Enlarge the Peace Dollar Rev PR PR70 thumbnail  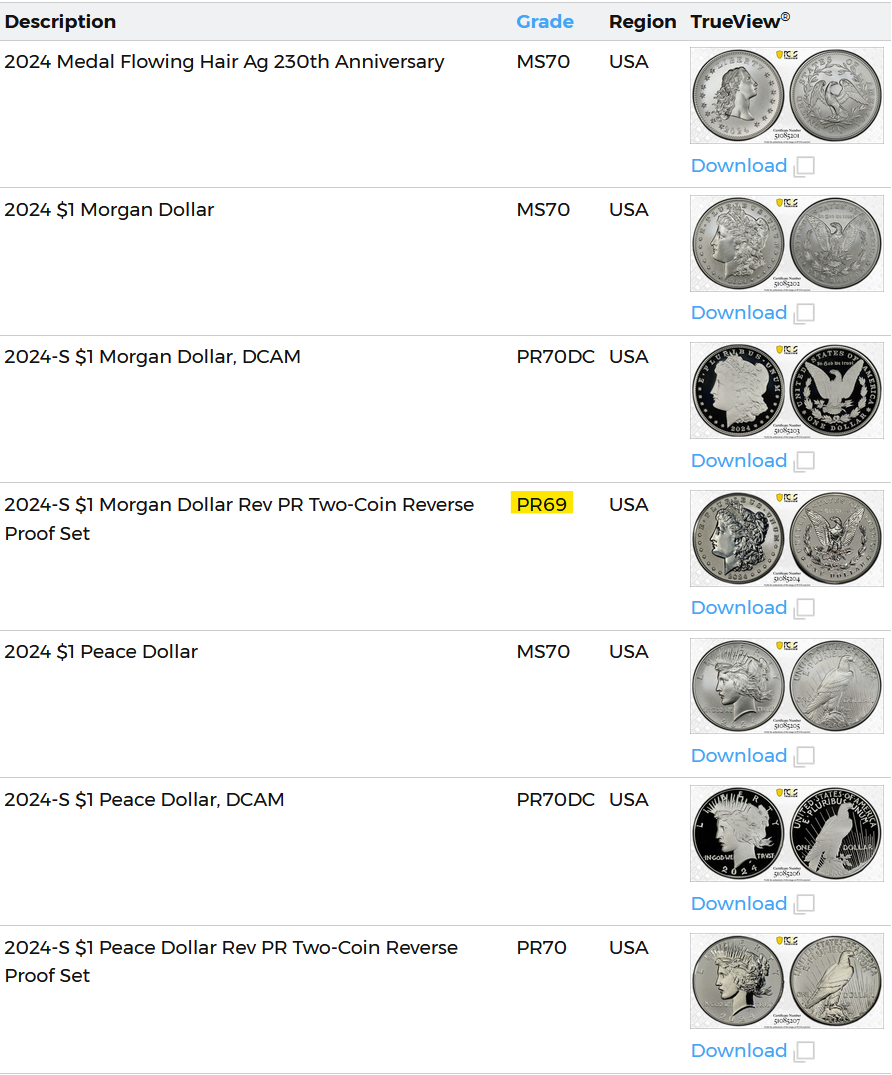coord(786,980)
